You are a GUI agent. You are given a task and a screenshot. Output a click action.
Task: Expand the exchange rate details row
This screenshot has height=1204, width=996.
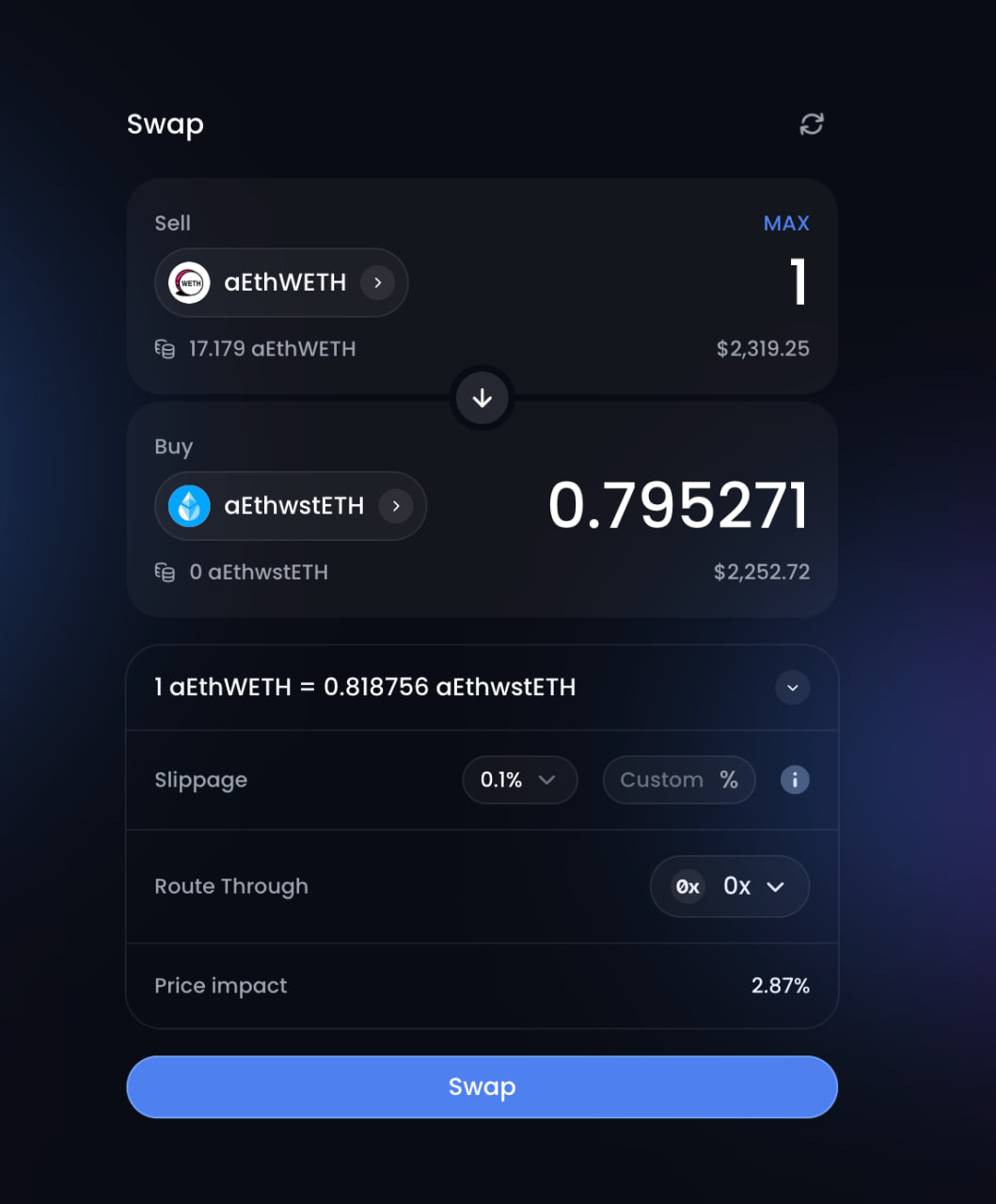[792, 688]
